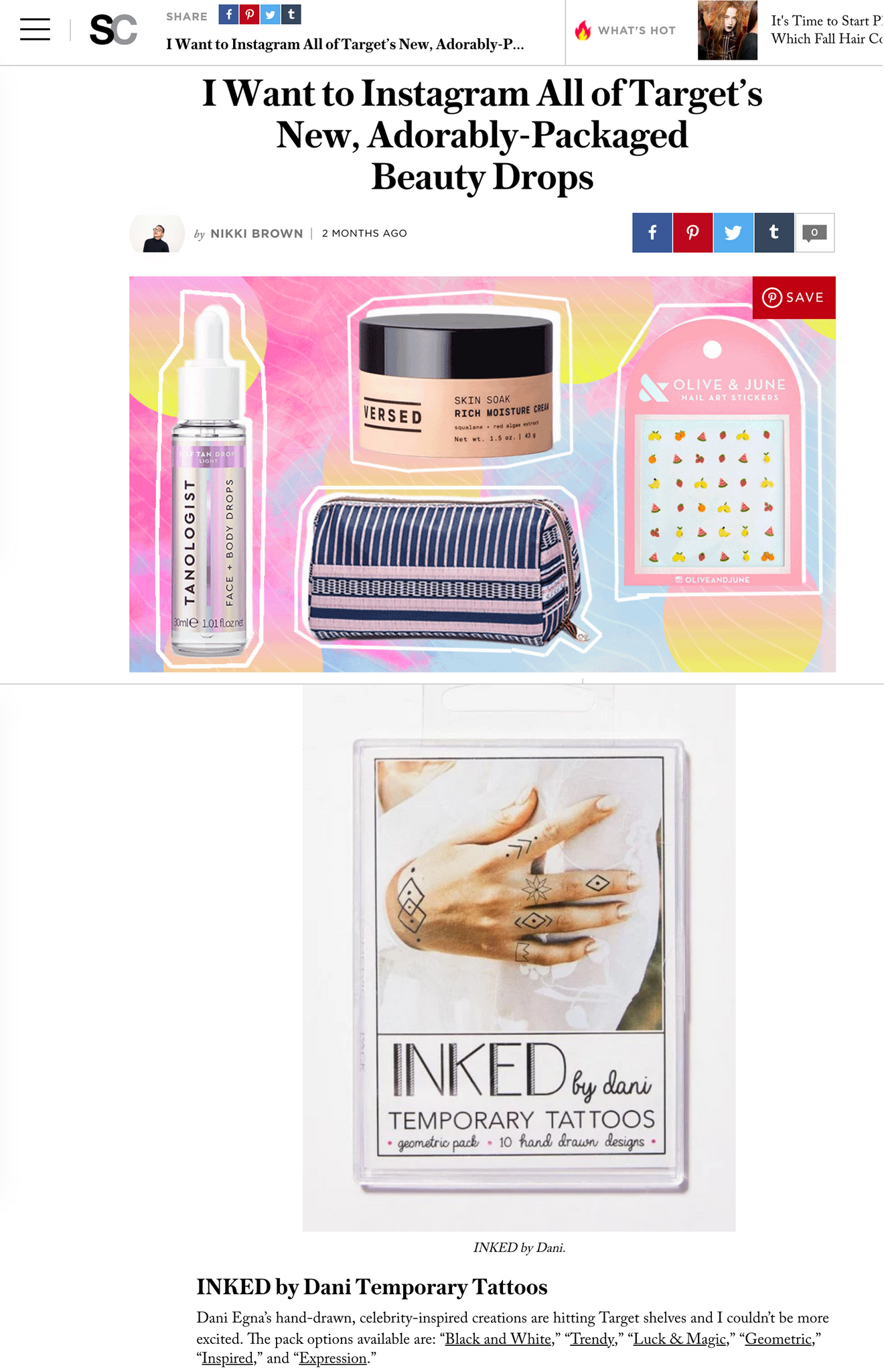Open the "Trendy" pack link
884x1372 pixels.
(592, 1339)
